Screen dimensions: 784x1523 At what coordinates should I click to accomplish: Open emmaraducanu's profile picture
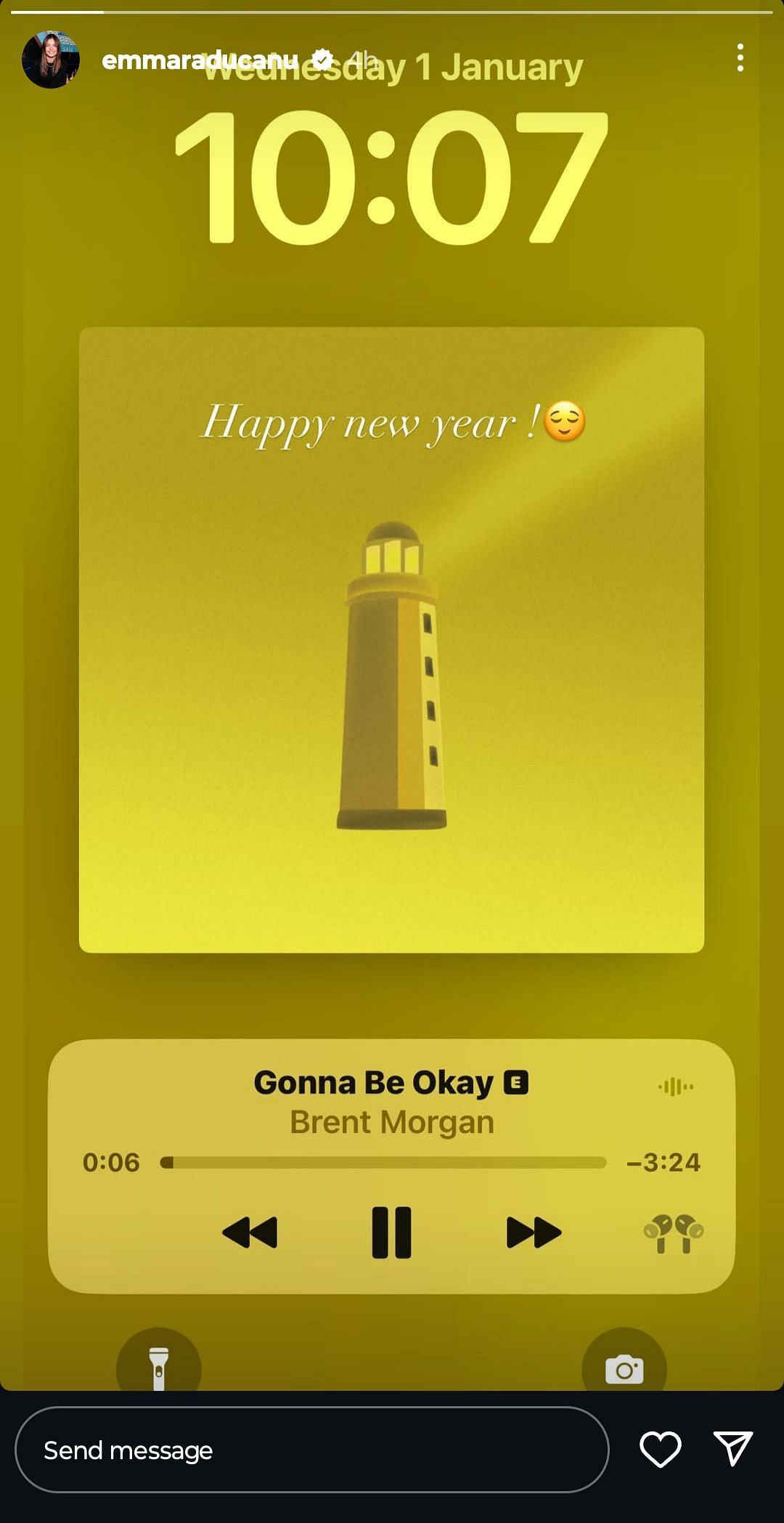[51, 60]
